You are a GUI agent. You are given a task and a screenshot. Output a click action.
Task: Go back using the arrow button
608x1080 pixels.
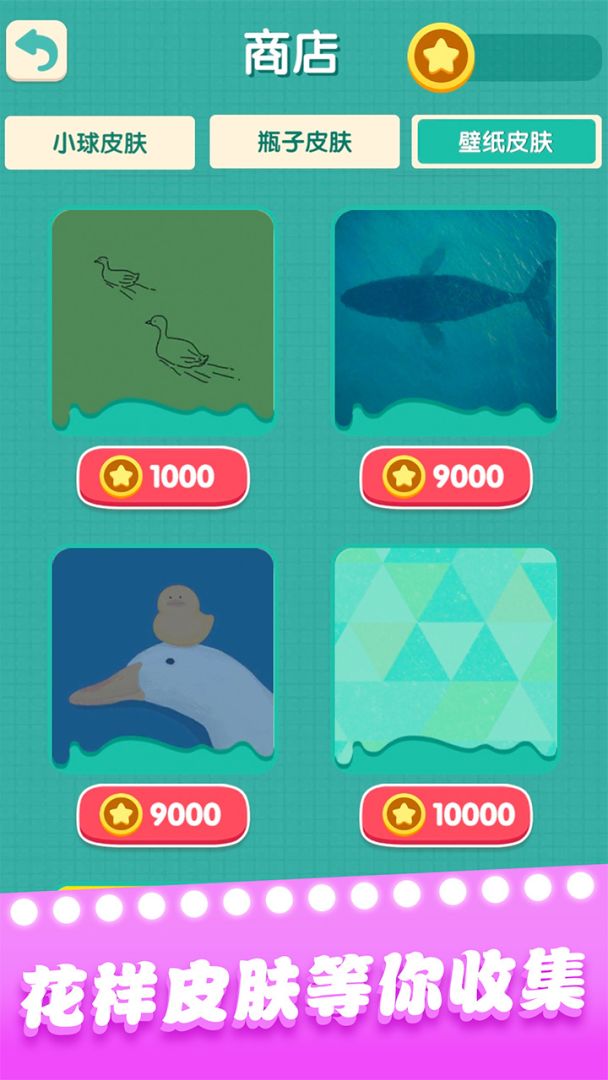(37, 50)
